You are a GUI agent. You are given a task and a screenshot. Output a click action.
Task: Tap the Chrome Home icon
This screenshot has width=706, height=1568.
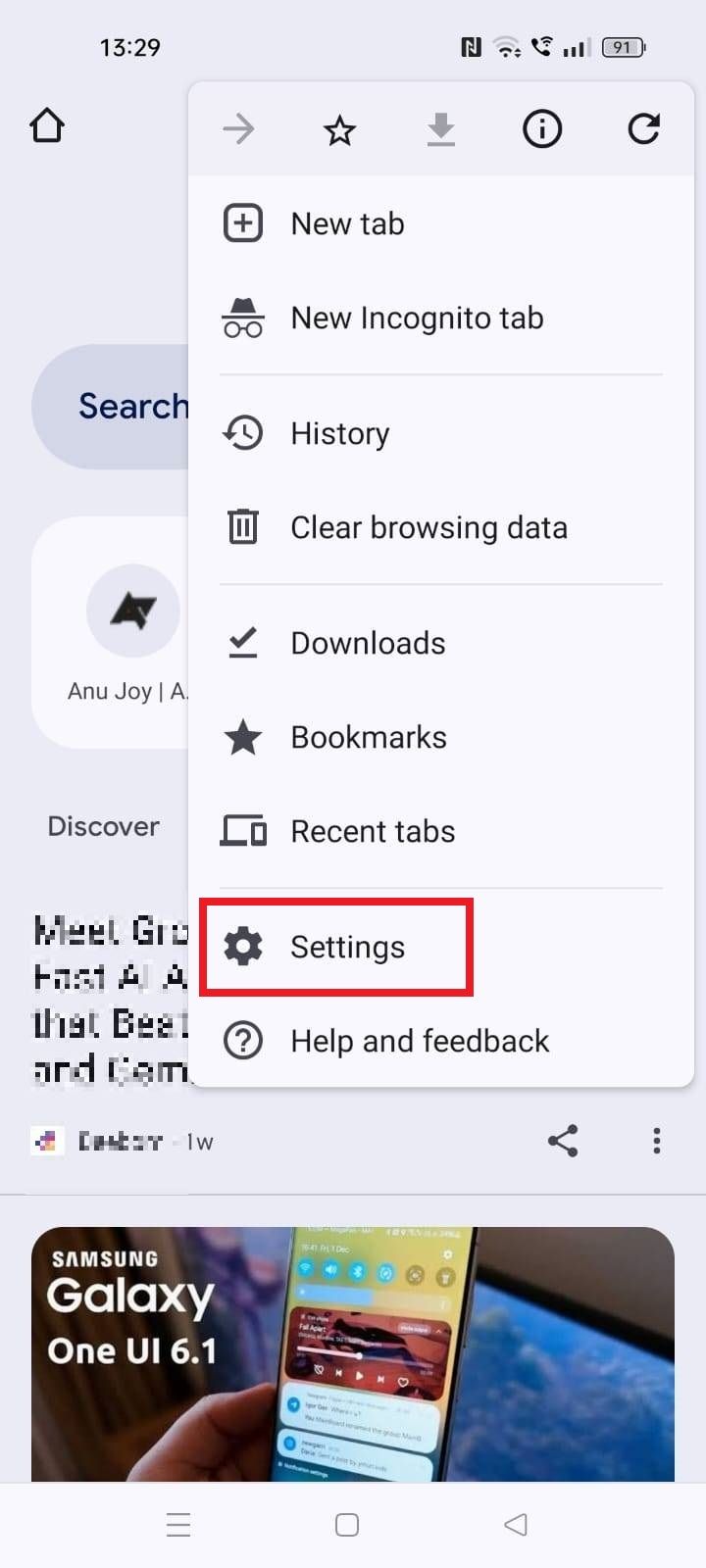(x=46, y=125)
